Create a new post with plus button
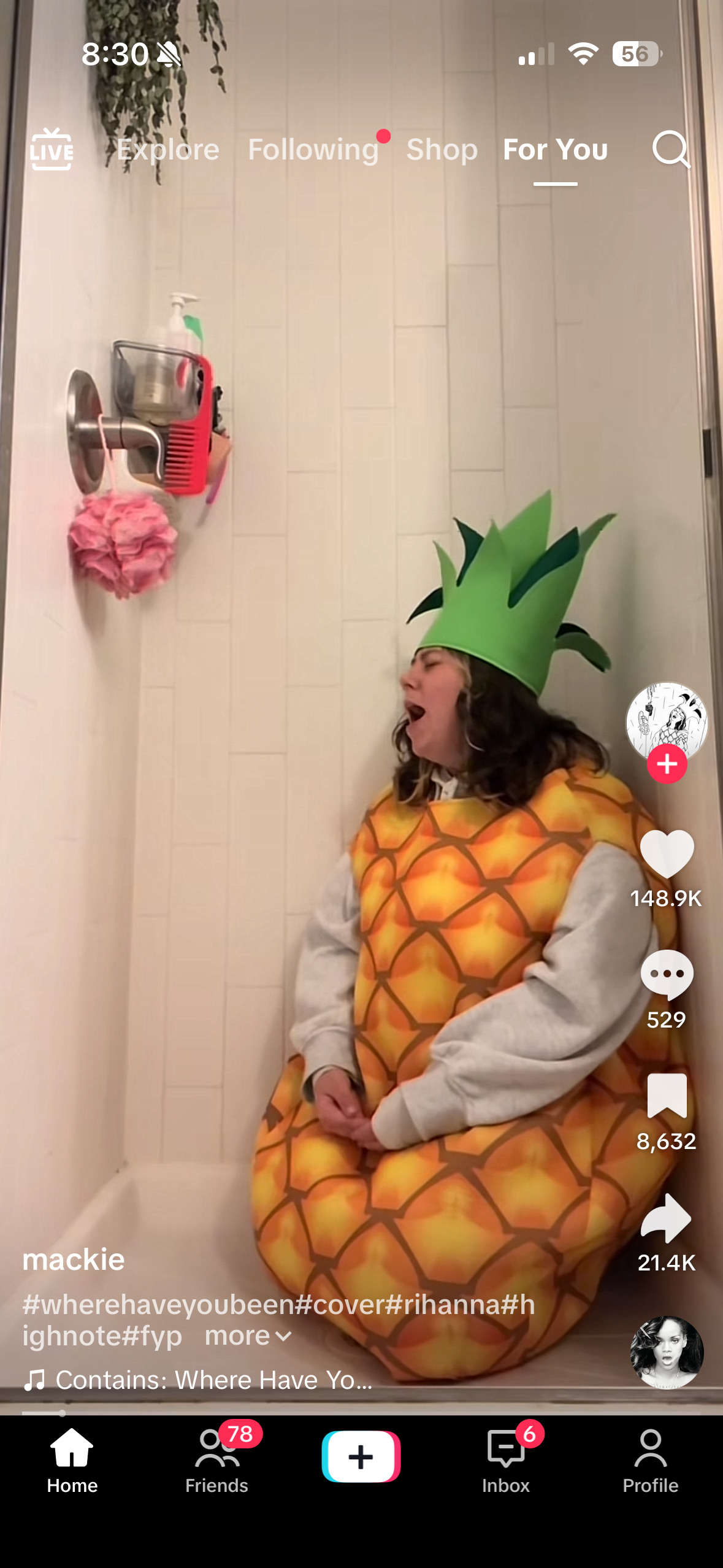The image size is (723, 1568). click(361, 1456)
